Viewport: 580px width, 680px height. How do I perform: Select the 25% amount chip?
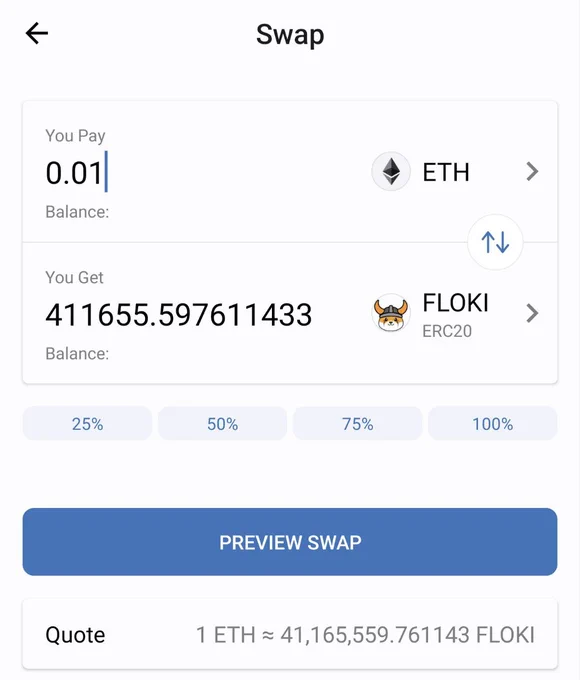[x=88, y=423]
